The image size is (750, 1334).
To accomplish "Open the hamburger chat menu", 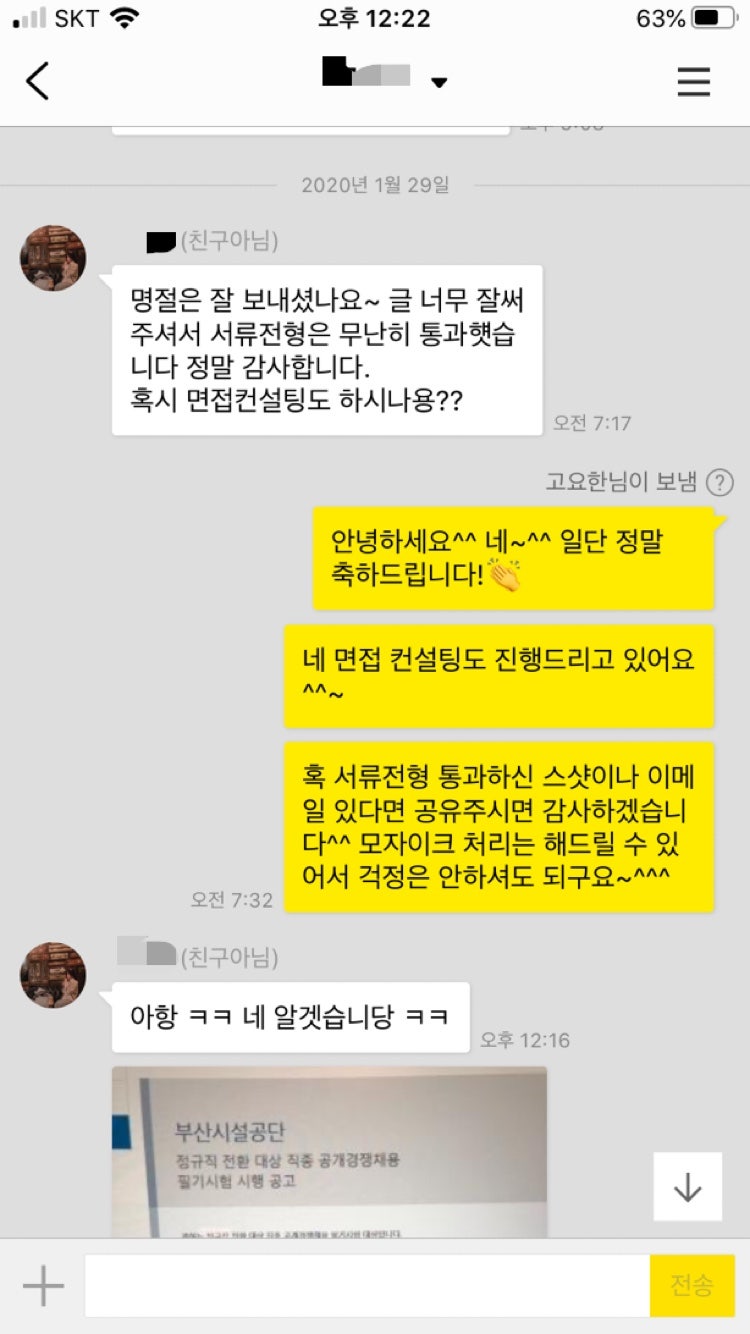I will (x=693, y=81).
